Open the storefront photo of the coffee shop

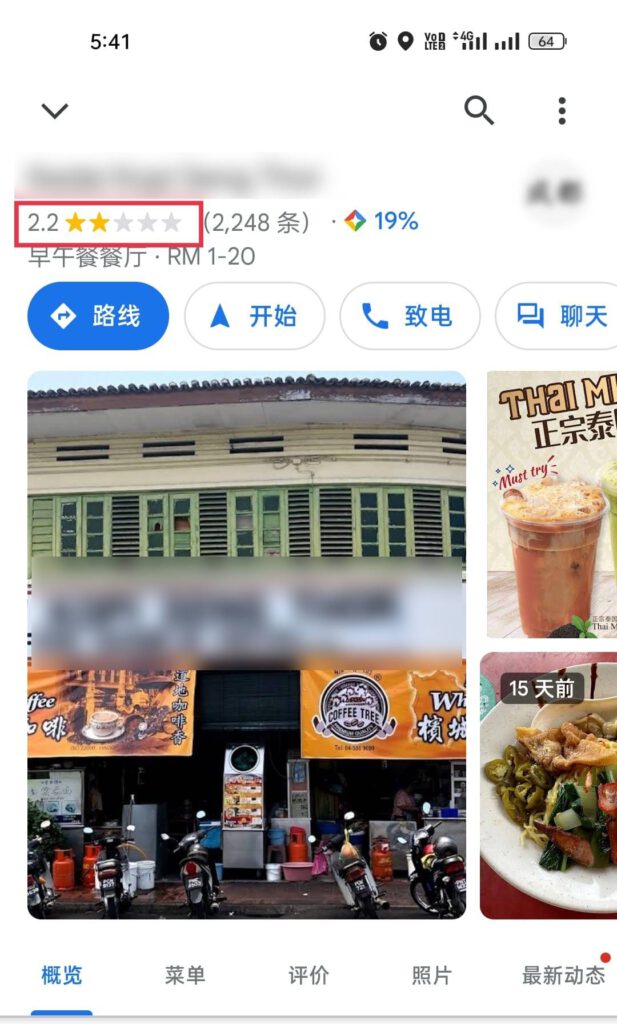click(x=246, y=644)
